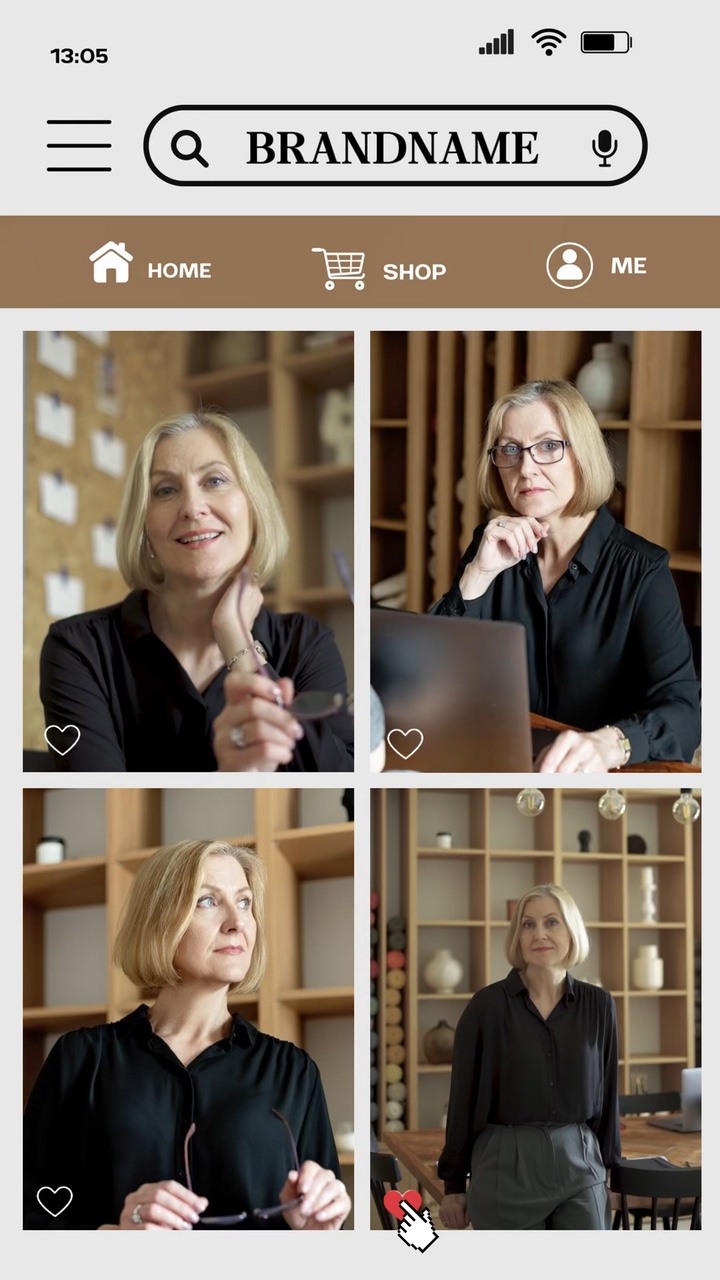Go to the Home tab

(x=150, y=264)
